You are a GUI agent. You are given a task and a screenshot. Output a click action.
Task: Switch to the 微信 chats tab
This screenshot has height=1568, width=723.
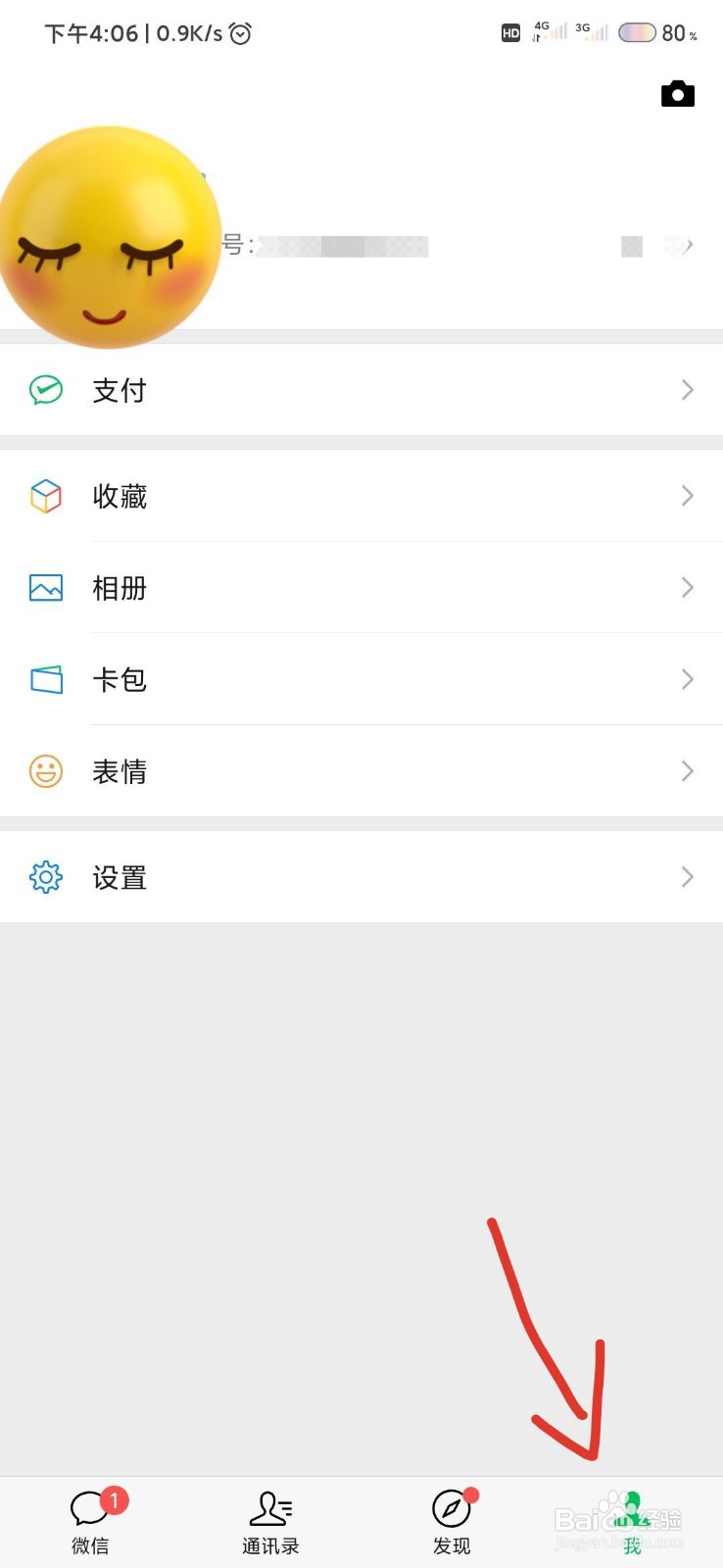[x=90, y=1519]
